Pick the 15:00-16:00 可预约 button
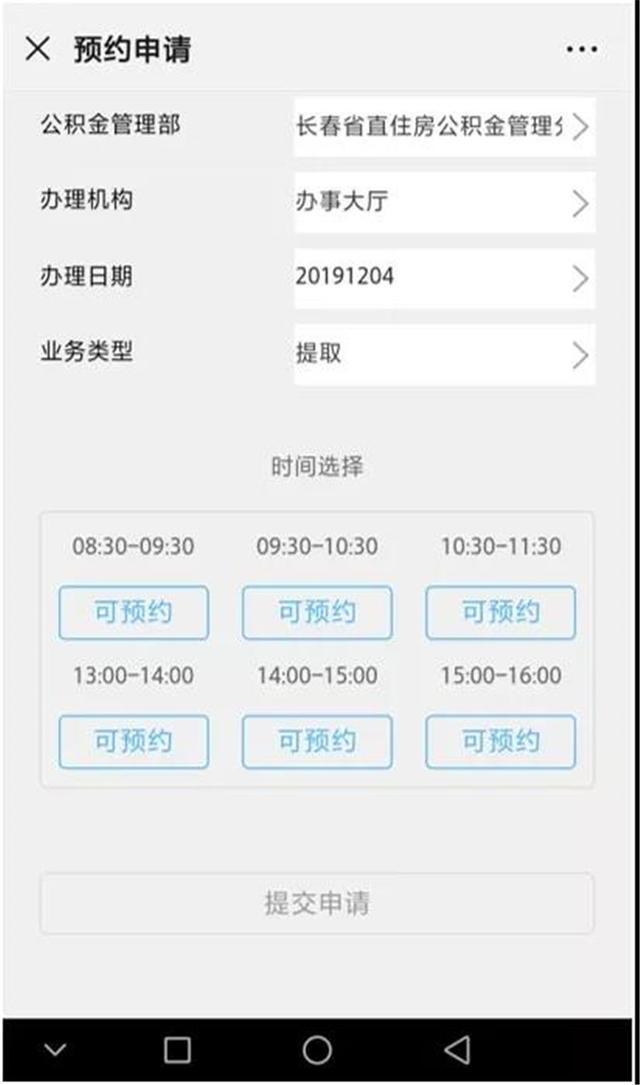640x1085 pixels. coord(500,742)
